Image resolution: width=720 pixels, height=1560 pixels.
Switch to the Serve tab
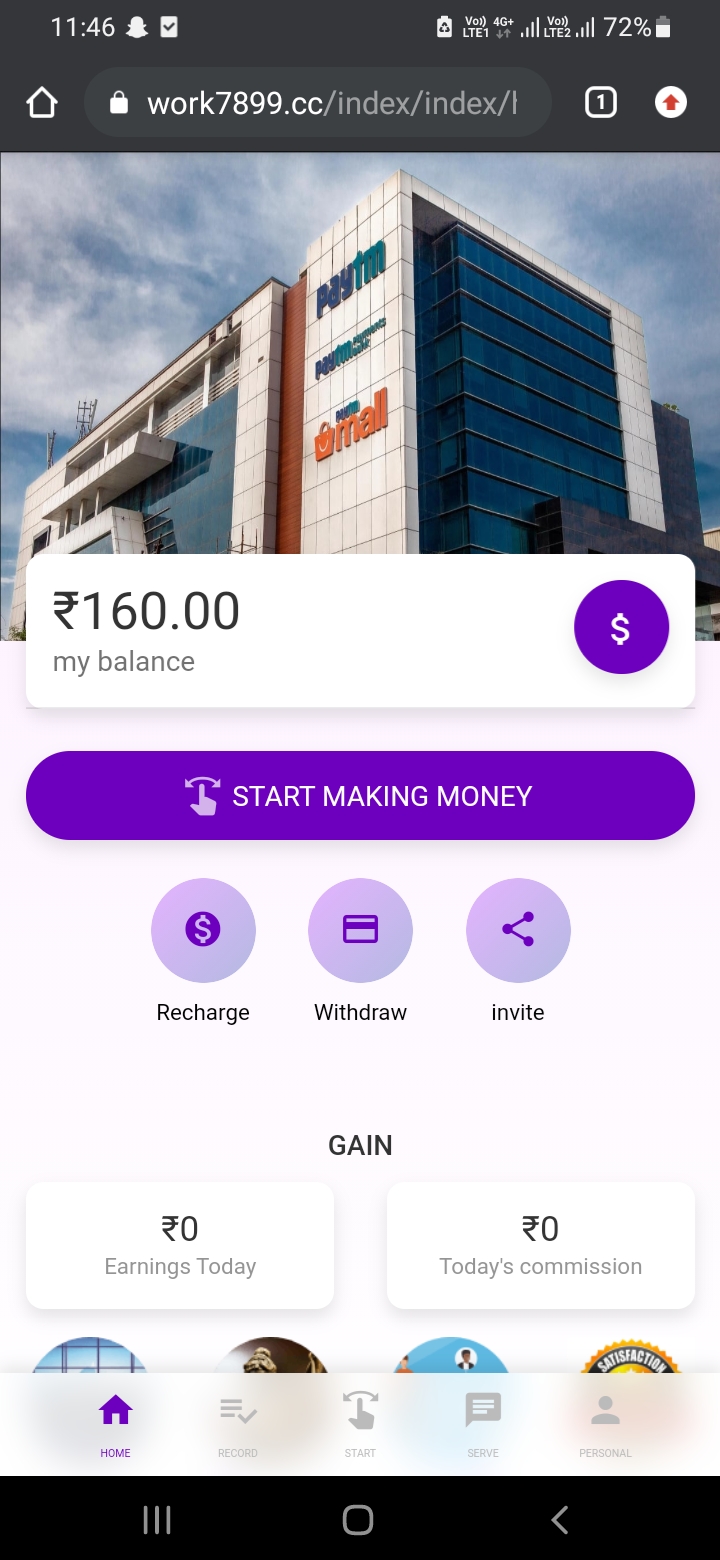point(483,1423)
